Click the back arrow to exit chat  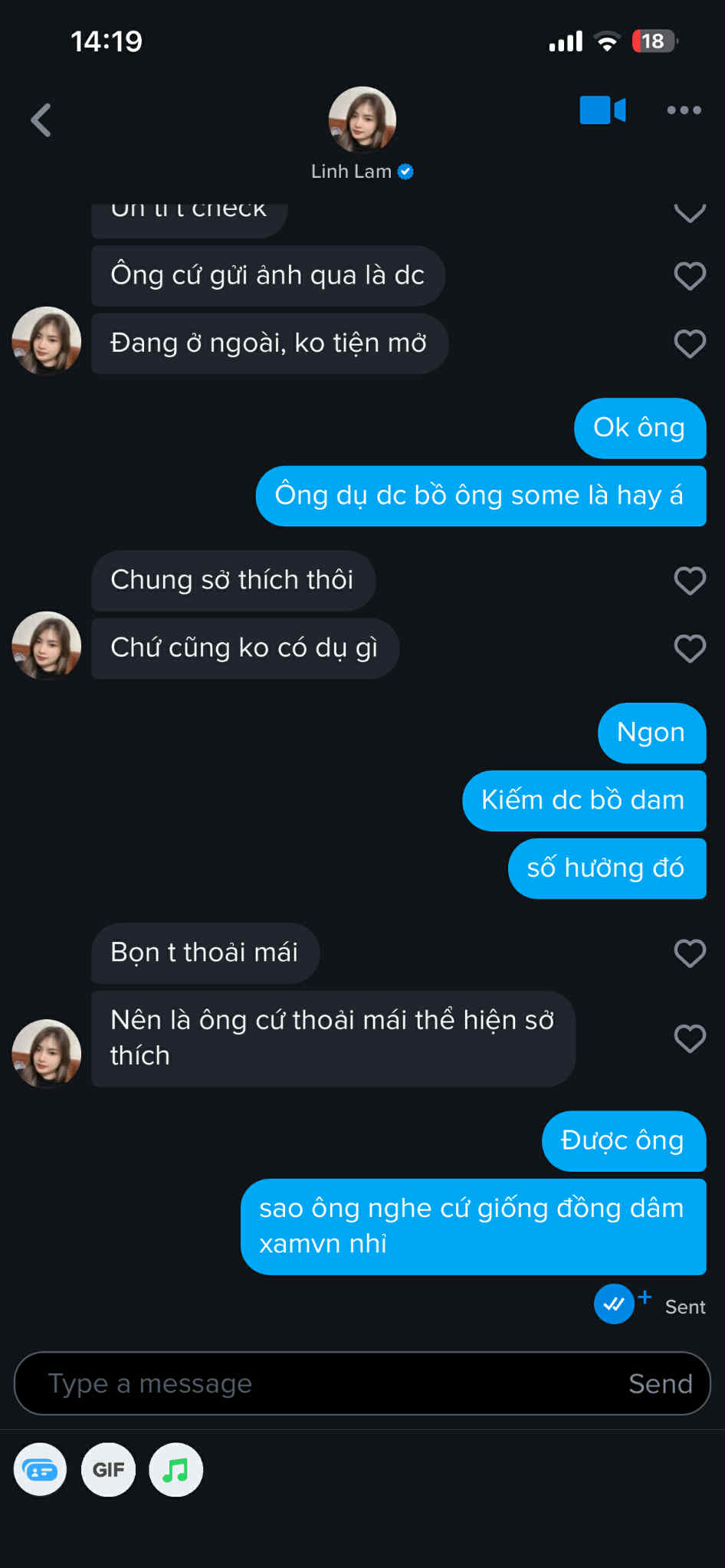[x=41, y=120]
